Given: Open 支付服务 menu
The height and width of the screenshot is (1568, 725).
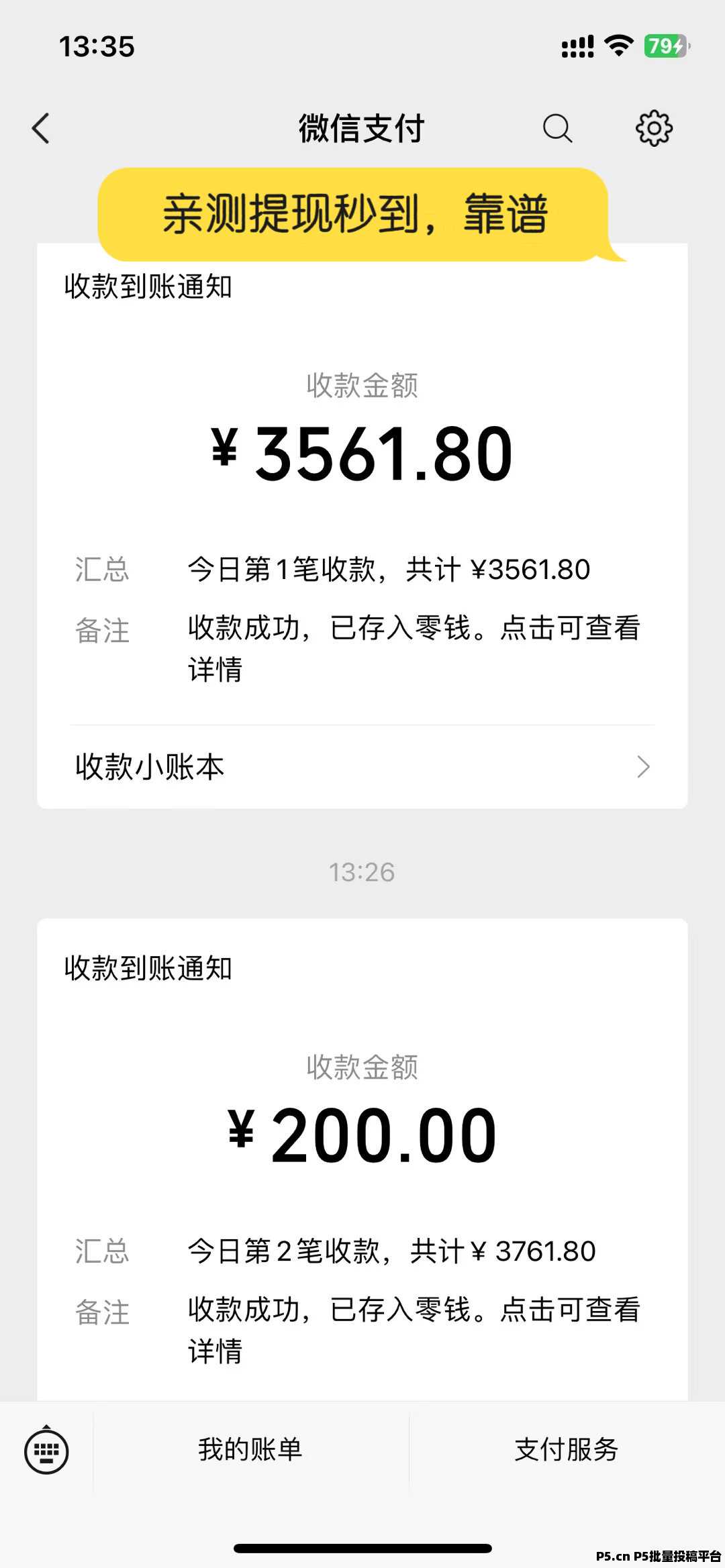Looking at the screenshot, I should click(567, 1449).
